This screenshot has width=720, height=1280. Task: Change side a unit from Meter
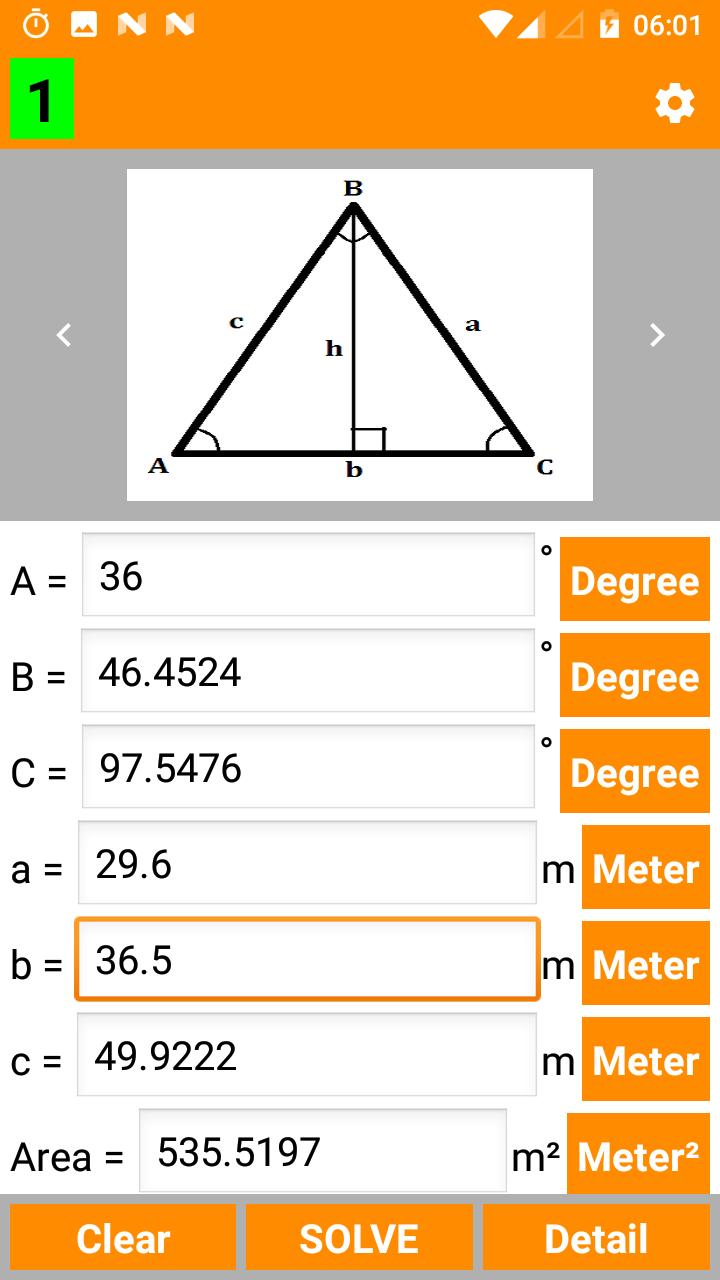(646, 867)
